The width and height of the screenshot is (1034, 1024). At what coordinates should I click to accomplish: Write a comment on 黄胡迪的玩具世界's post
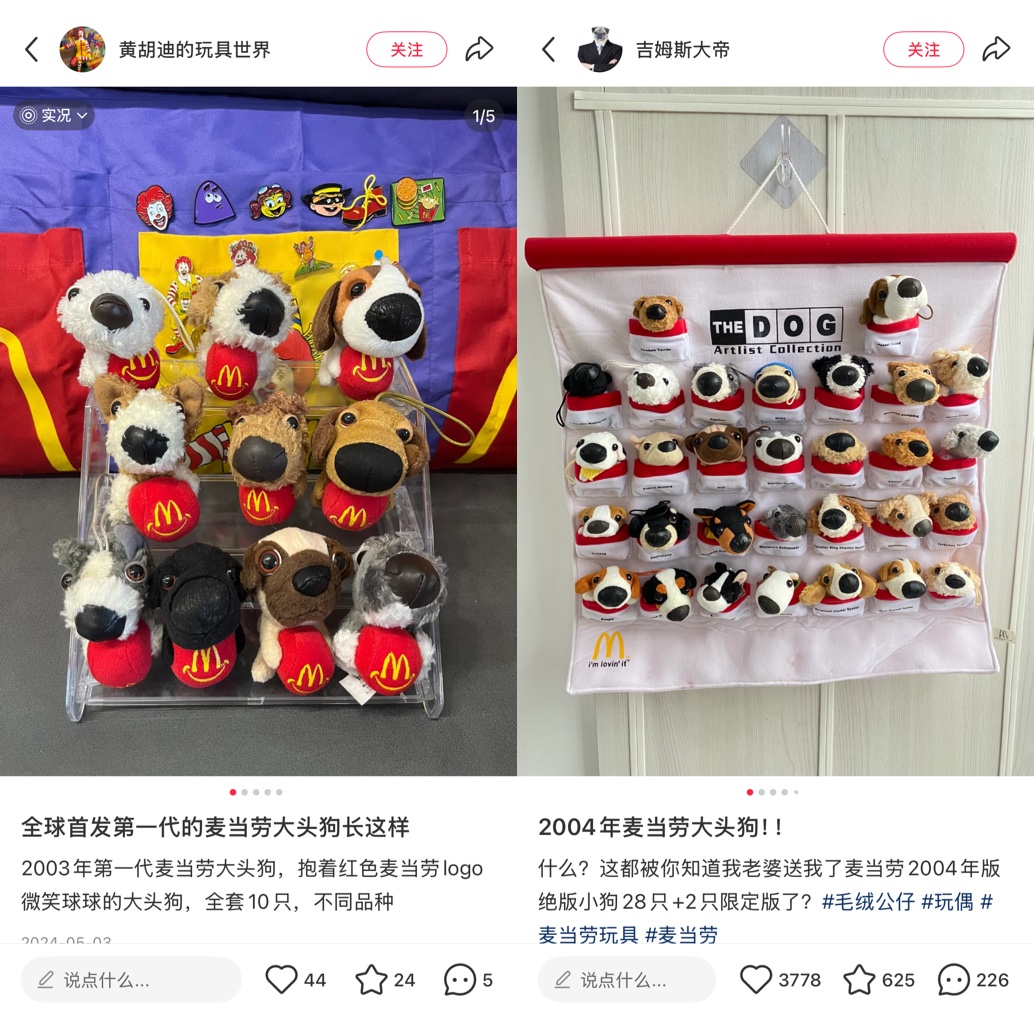tap(130, 980)
